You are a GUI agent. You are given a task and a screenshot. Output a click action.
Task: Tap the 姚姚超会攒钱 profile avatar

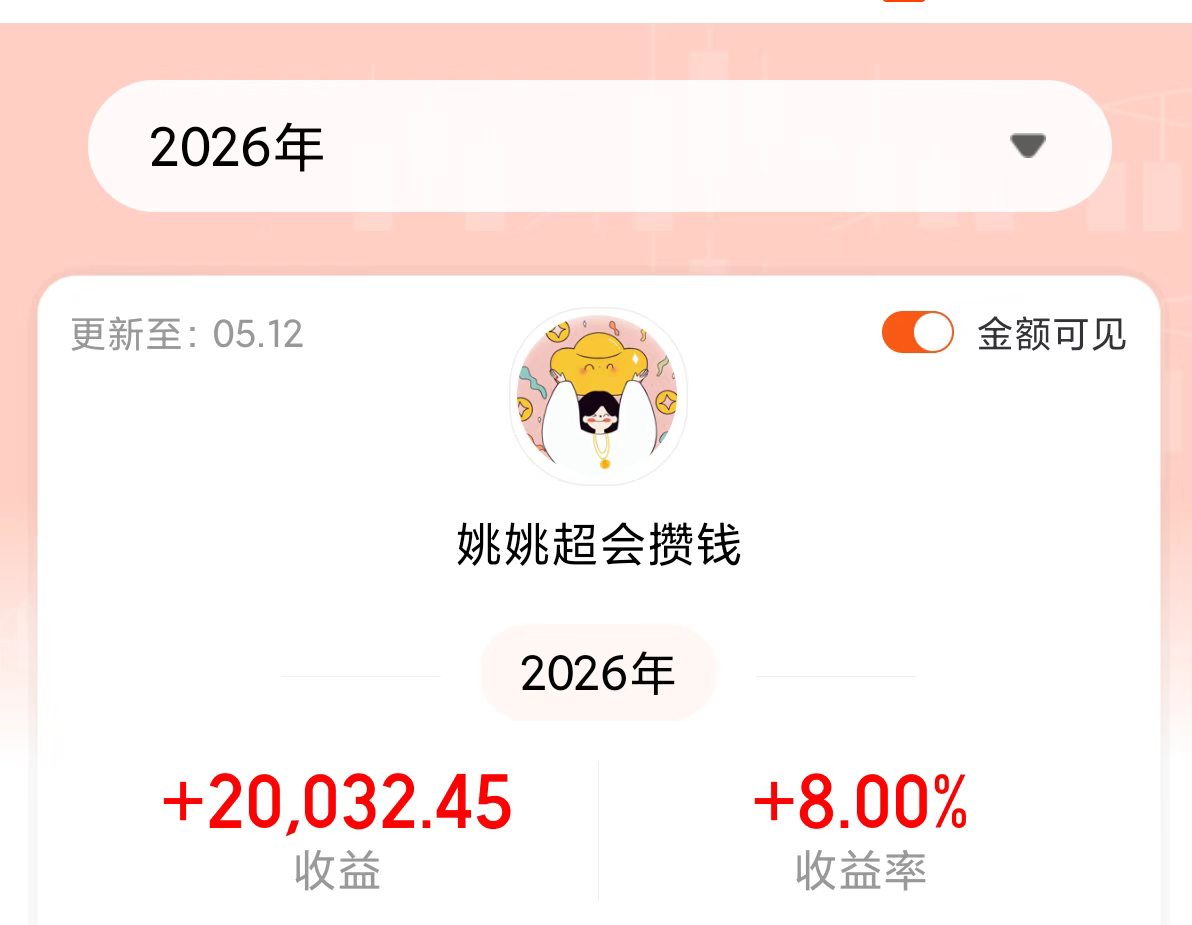(x=599, y=396)
